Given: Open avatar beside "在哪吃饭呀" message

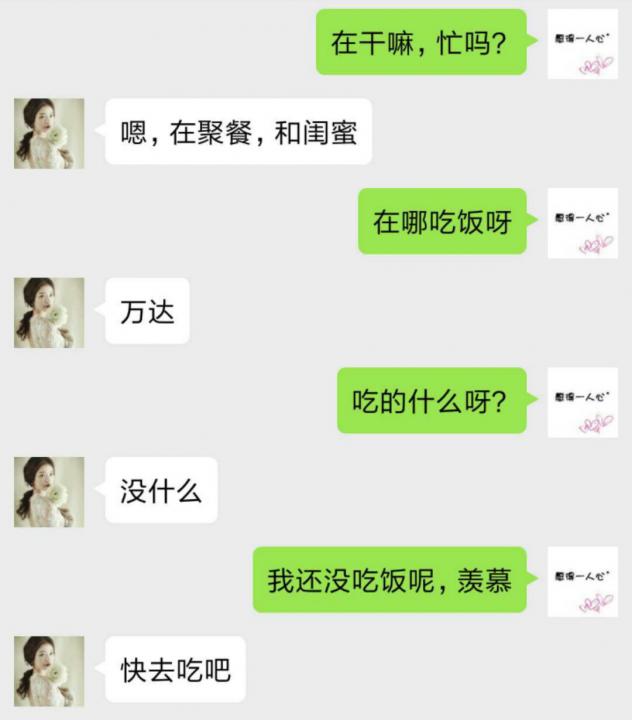Looking at the screenshot, I should 583,223.
